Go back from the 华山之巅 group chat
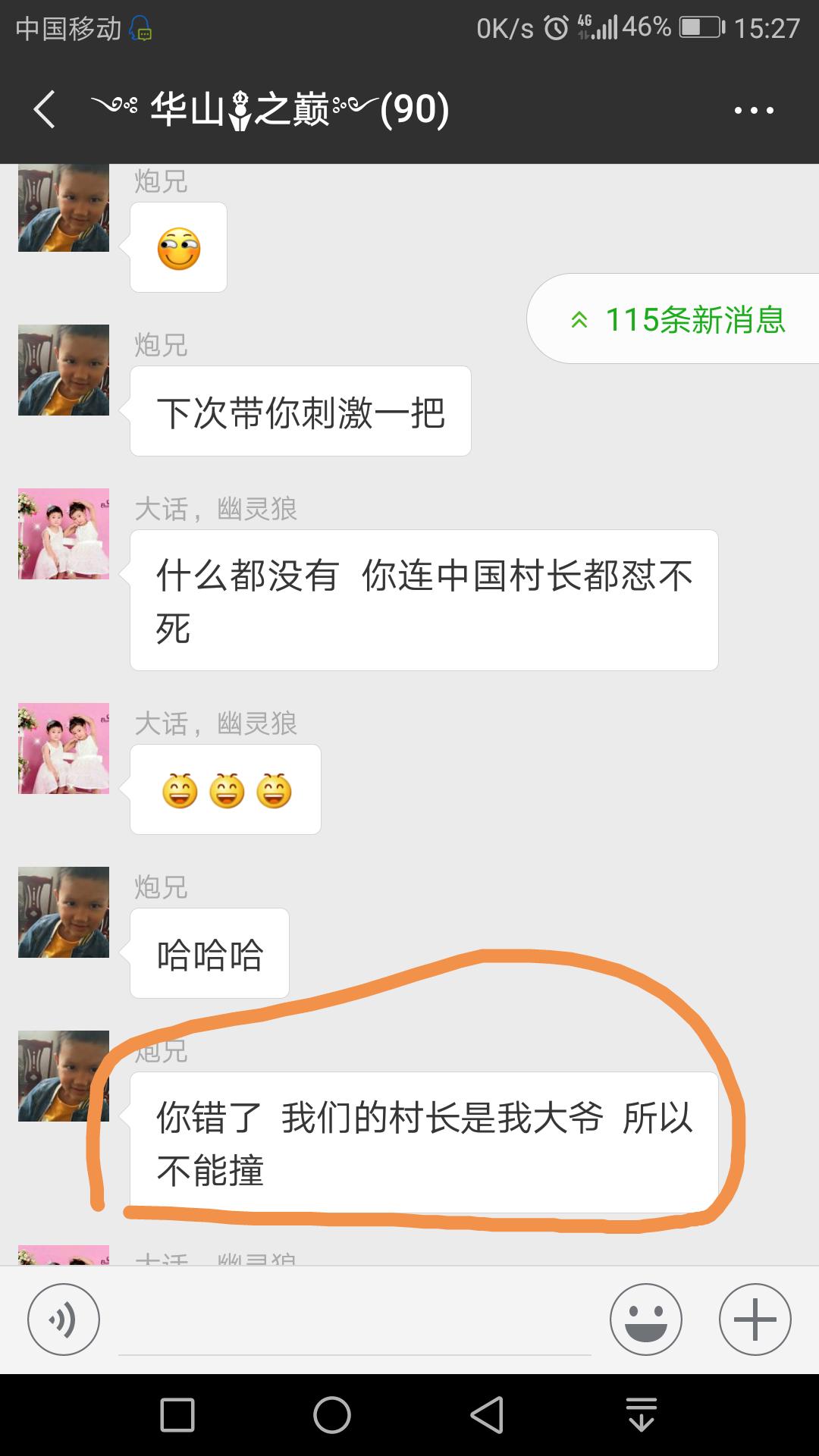 click(x=45, y=110)
